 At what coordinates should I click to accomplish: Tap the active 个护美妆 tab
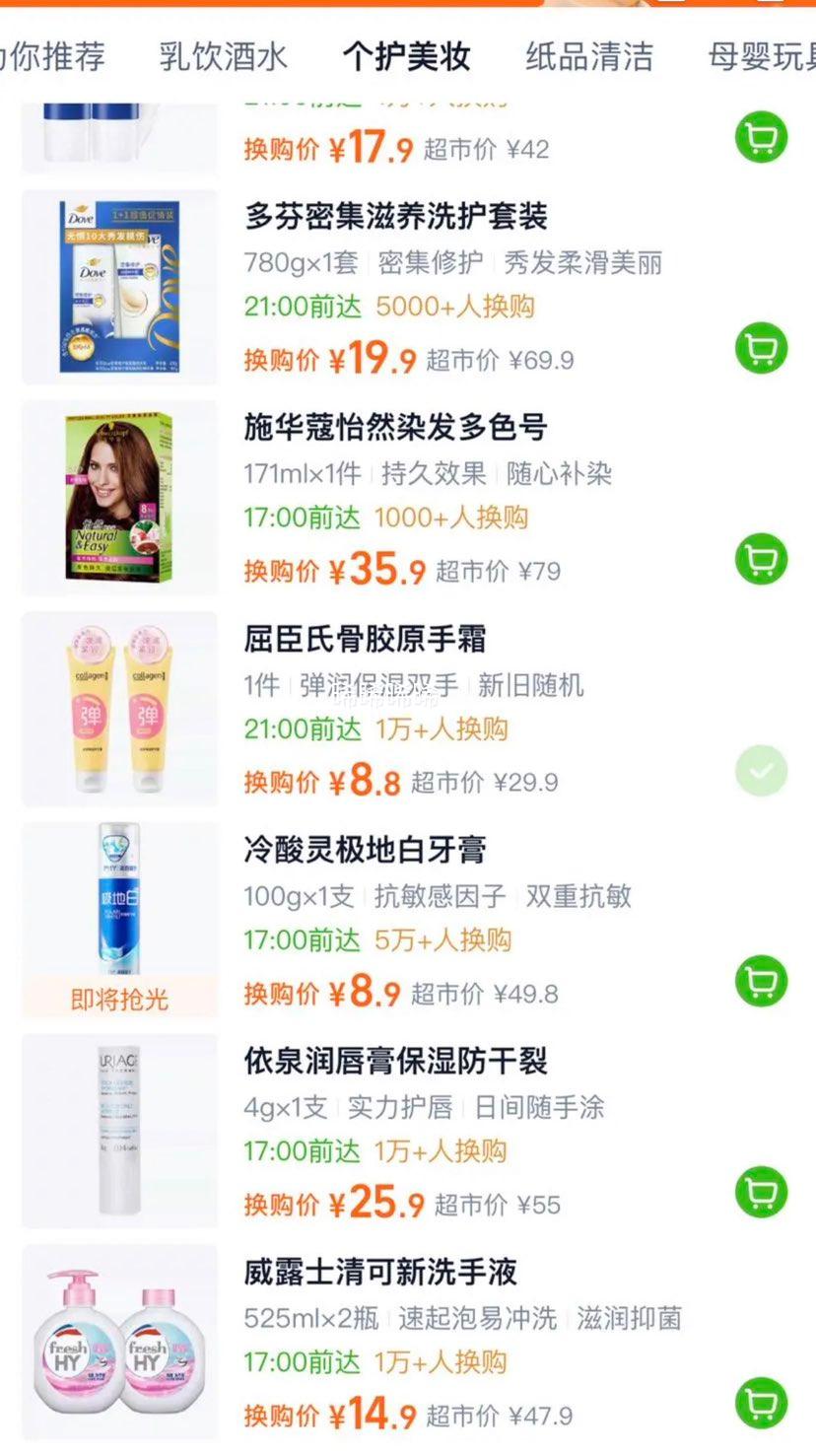407,57
